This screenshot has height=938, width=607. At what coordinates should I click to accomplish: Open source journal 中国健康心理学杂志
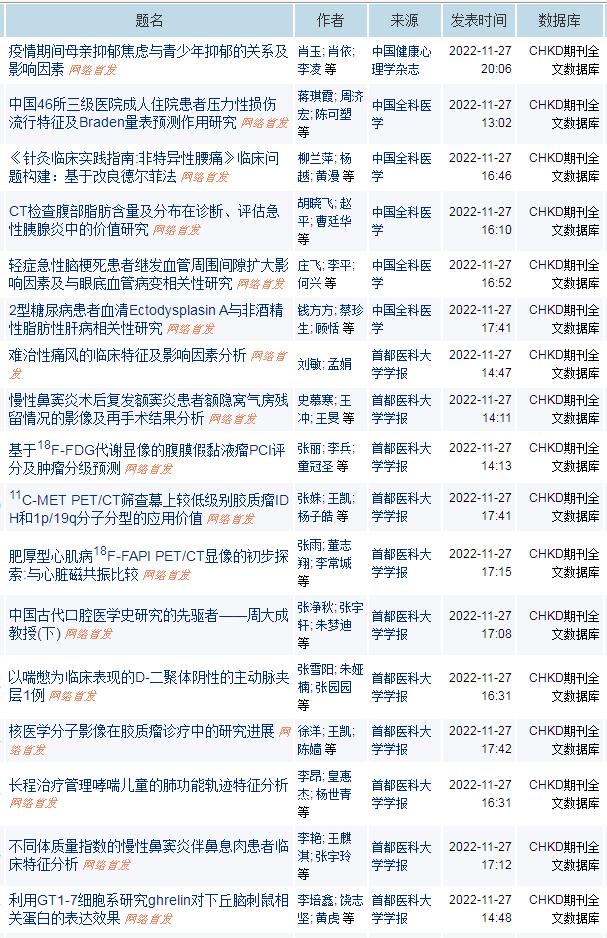401,50
